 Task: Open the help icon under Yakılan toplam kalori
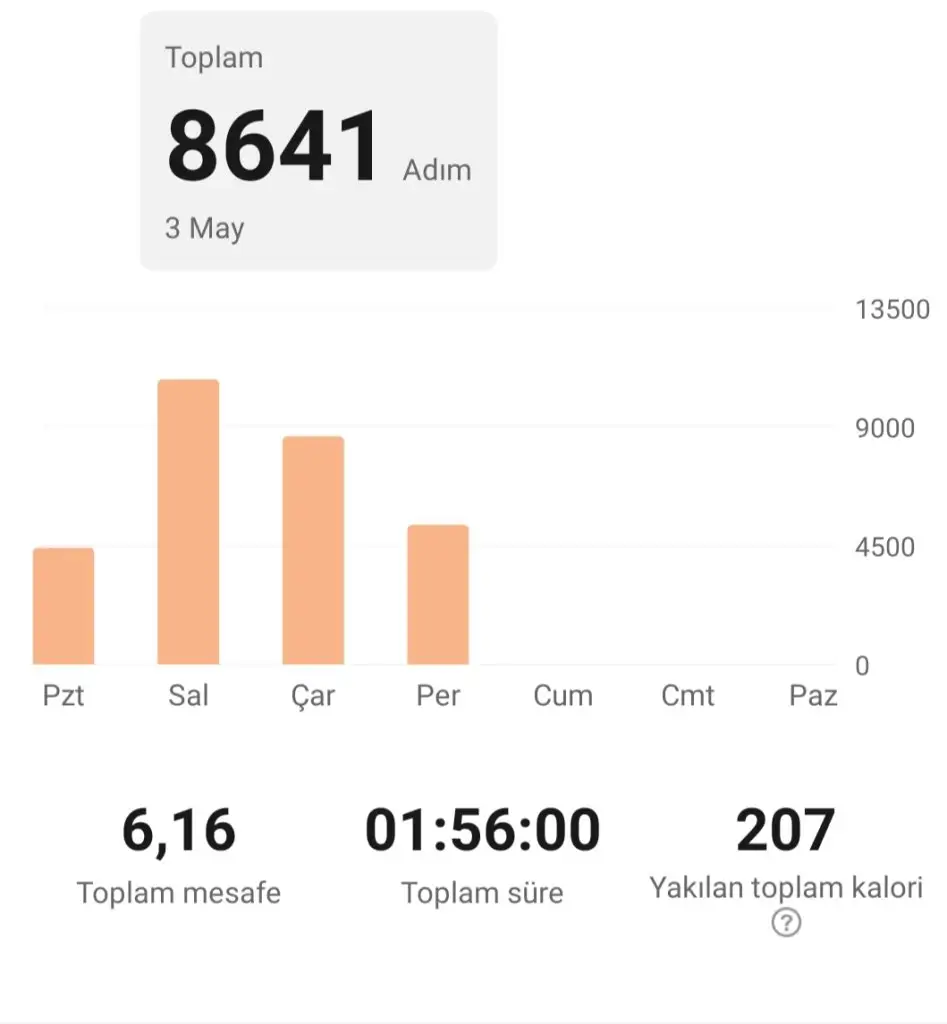click(786, 923)
